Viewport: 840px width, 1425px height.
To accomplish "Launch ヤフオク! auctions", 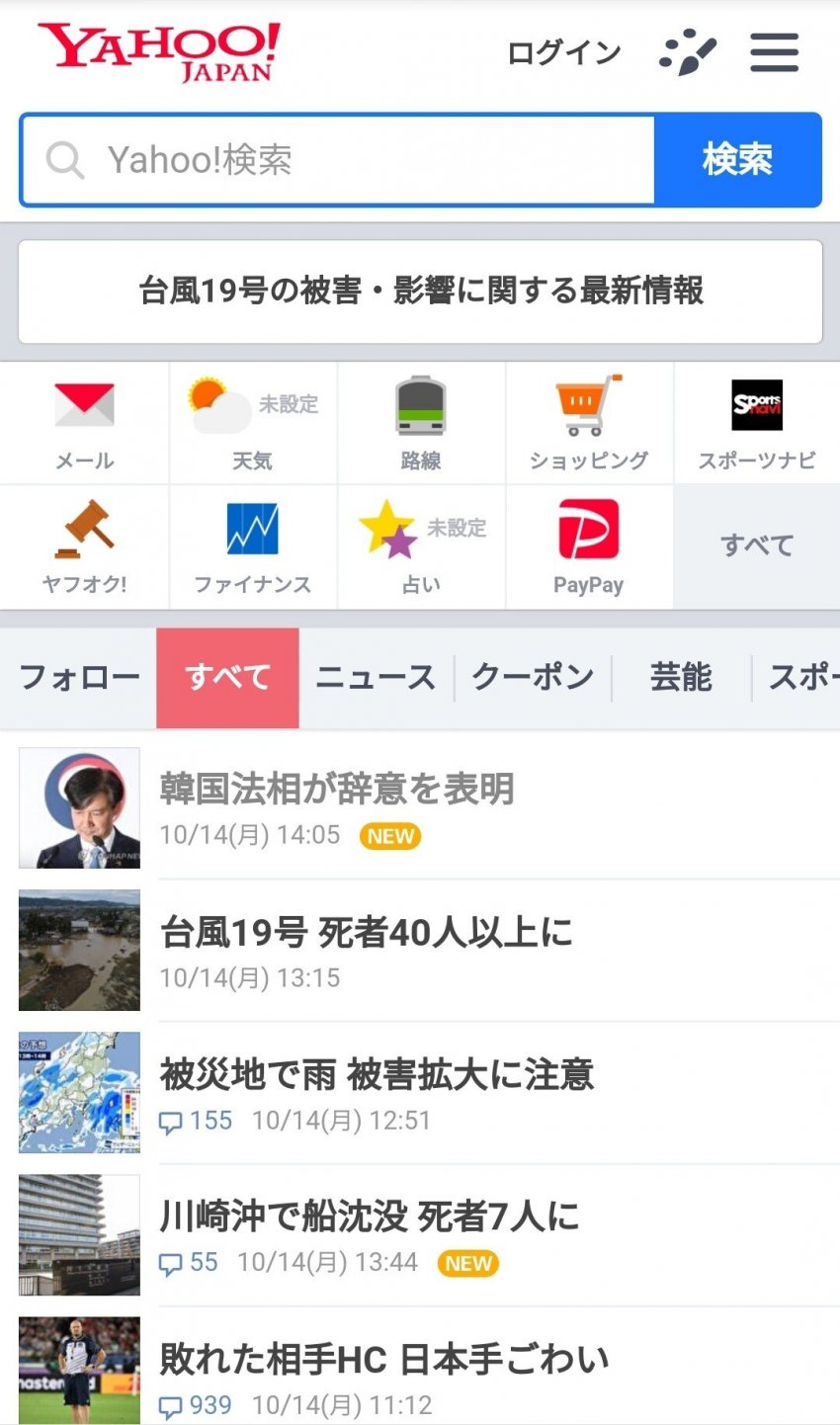I will point(84,546).
